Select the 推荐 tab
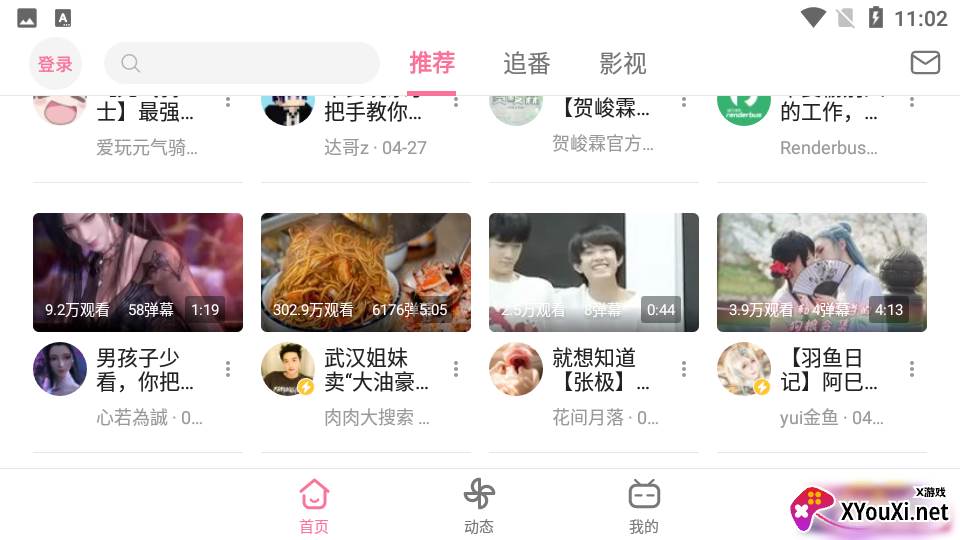Viewport: 960px width, 540px height. [x=432, y=63]
